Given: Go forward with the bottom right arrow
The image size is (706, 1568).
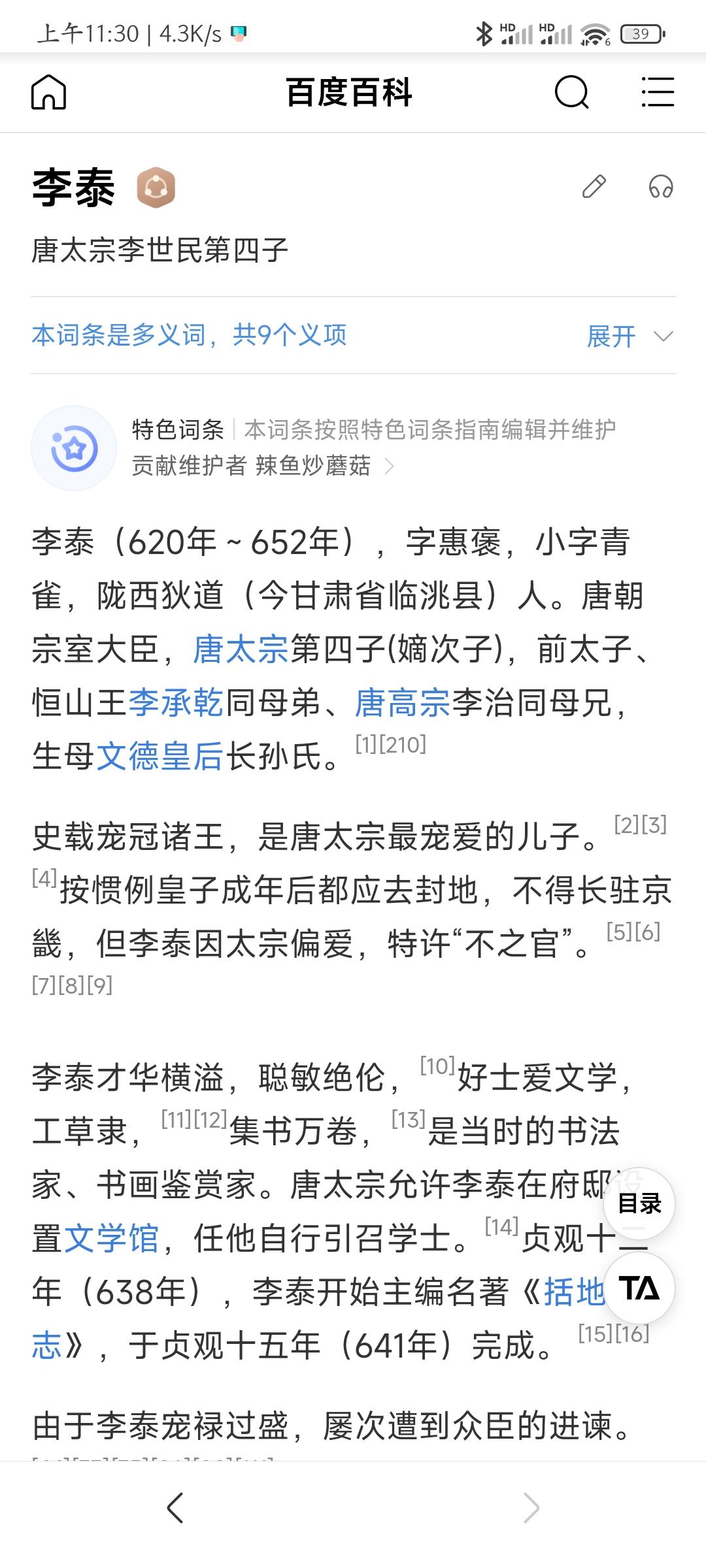Looking at the screenshot, I should click(531, 1508).
